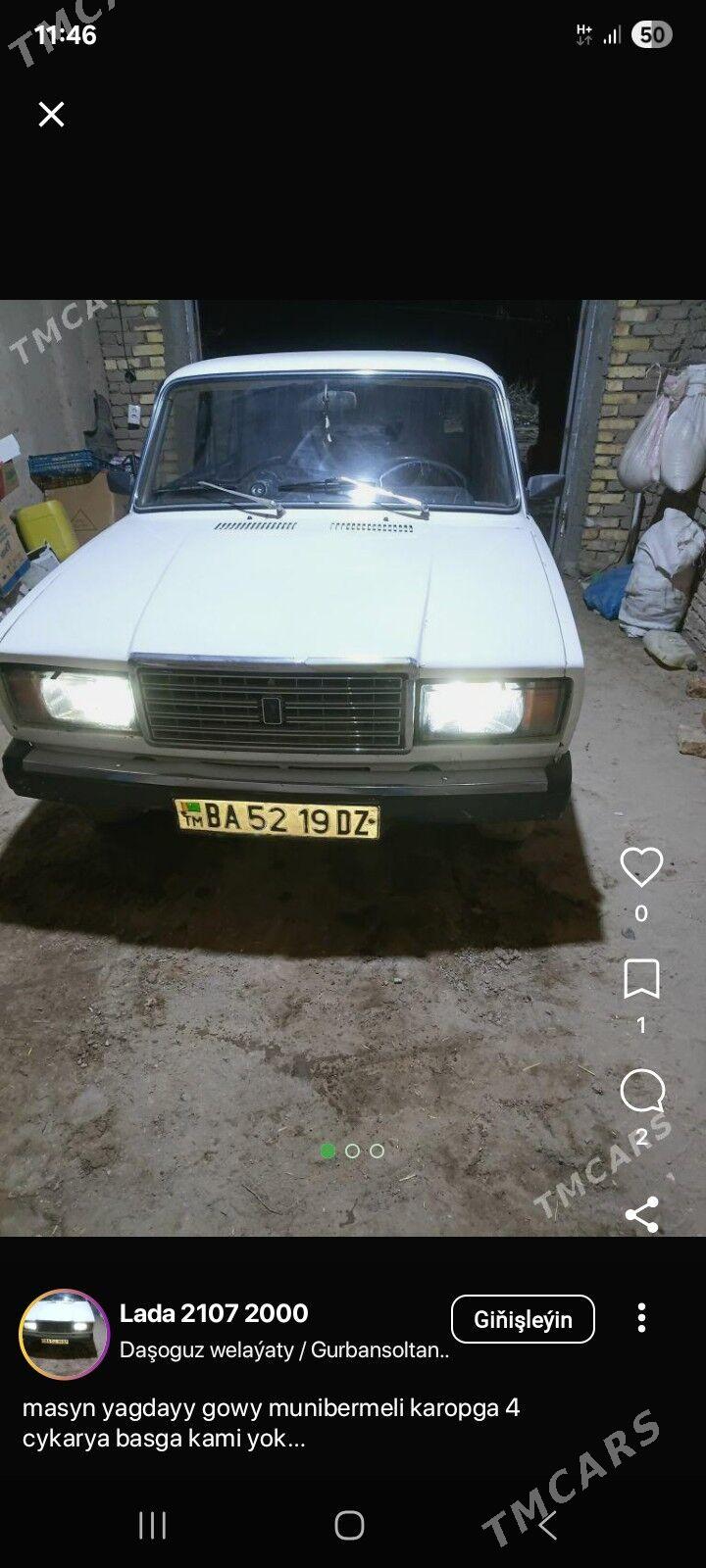This screenshot has height=1568, width=706.
Task: Go back with system navigation button
Action: coord(547,1525)
